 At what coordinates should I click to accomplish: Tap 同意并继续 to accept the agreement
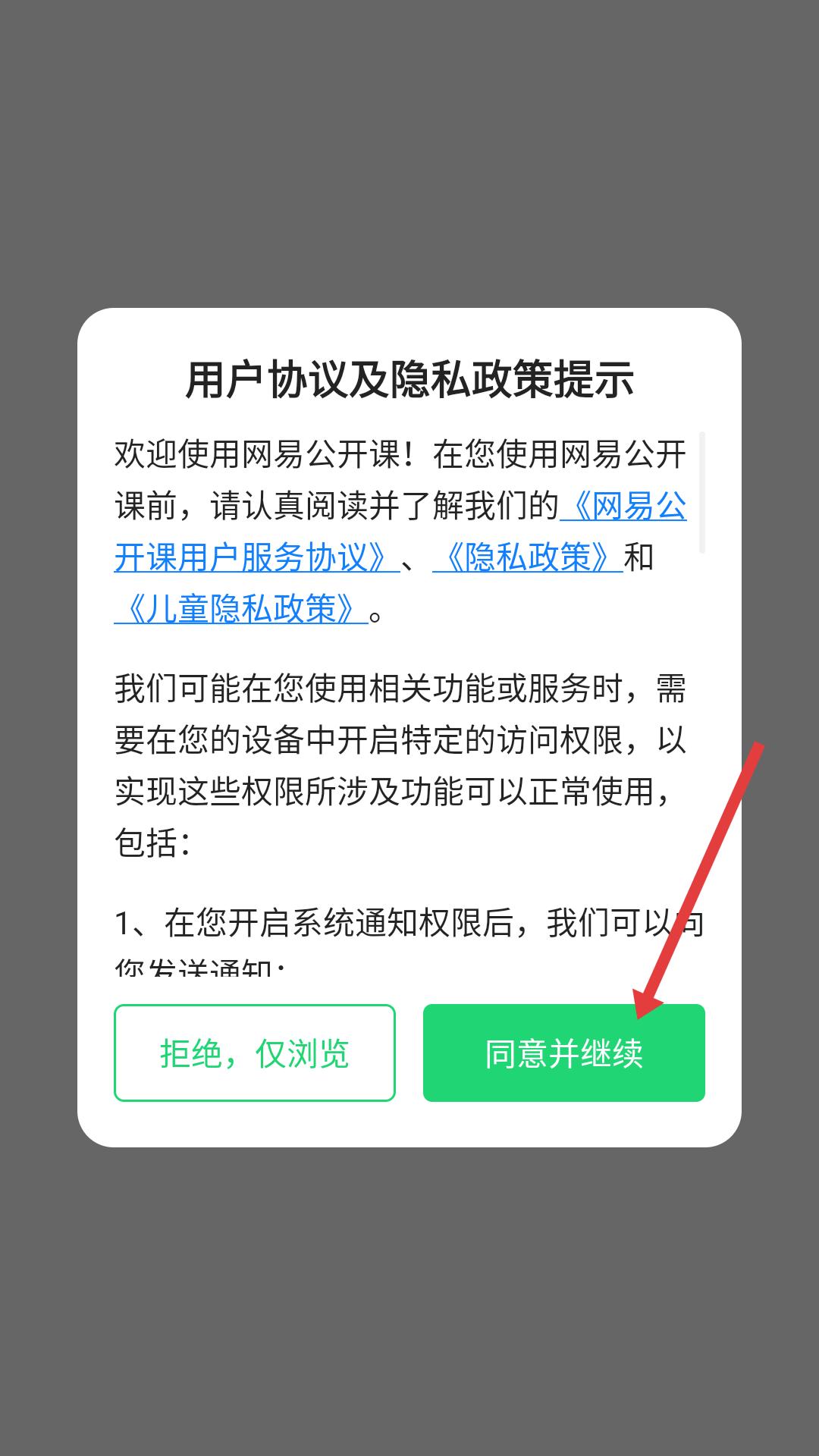(x=563, y=1053)
